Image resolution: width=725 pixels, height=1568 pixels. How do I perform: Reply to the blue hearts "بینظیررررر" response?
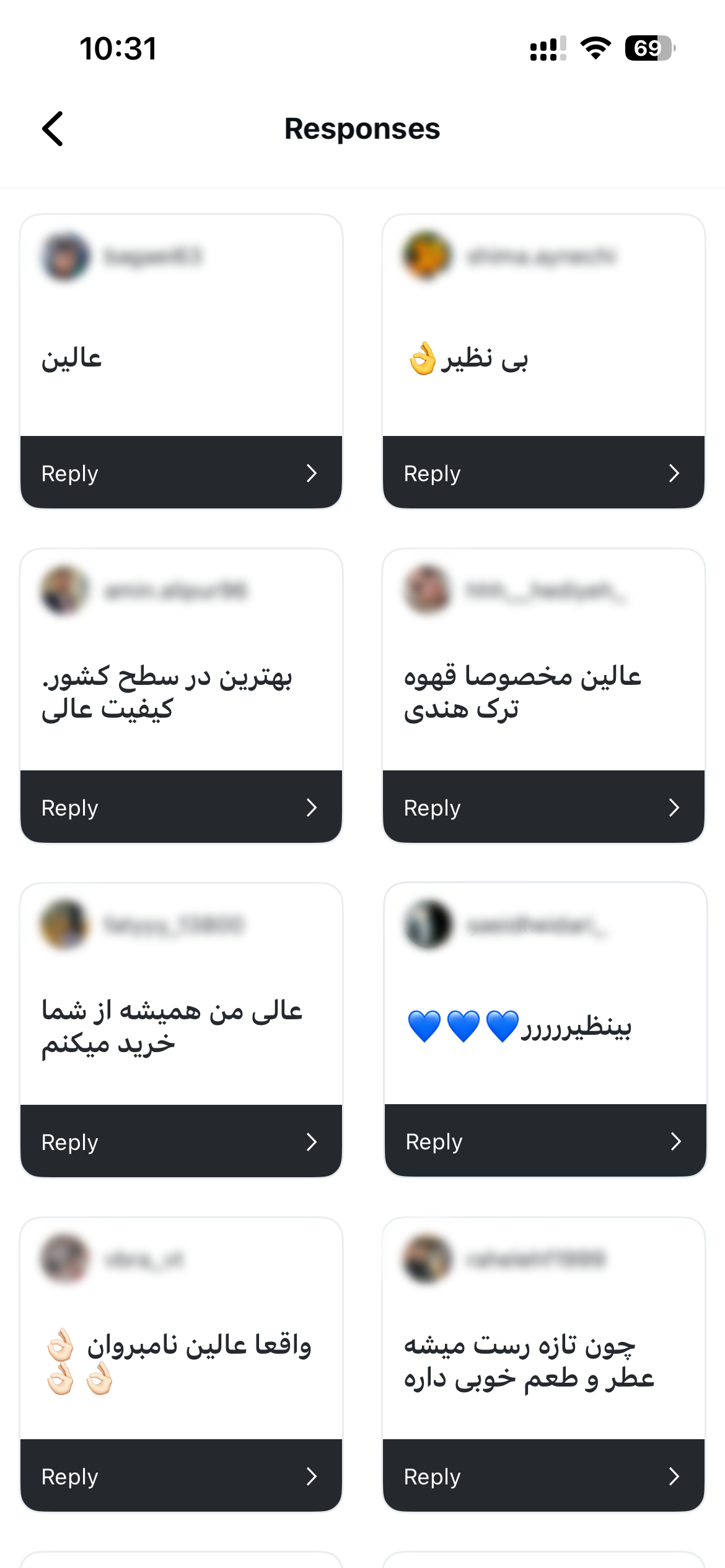pos(545,1141)
